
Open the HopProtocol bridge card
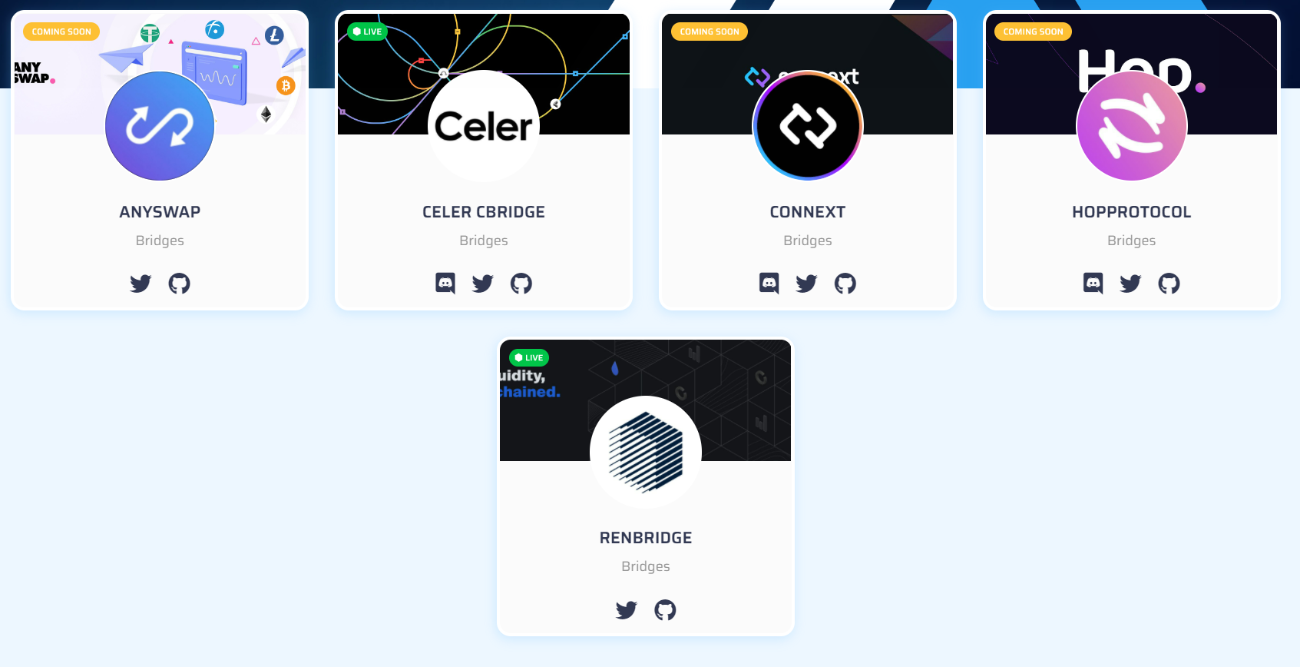tap(1131, 212)
